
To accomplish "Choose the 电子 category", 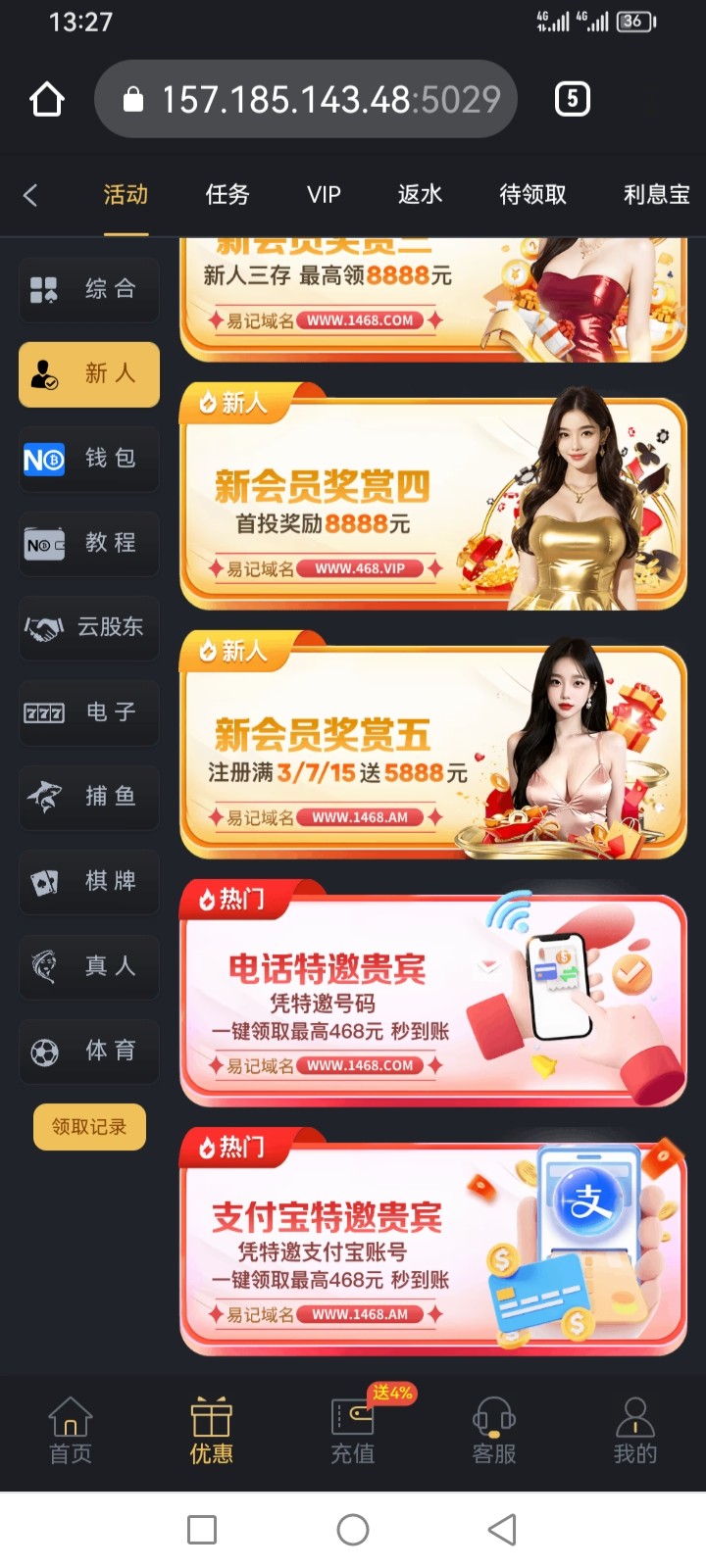I will coord(89,712).
